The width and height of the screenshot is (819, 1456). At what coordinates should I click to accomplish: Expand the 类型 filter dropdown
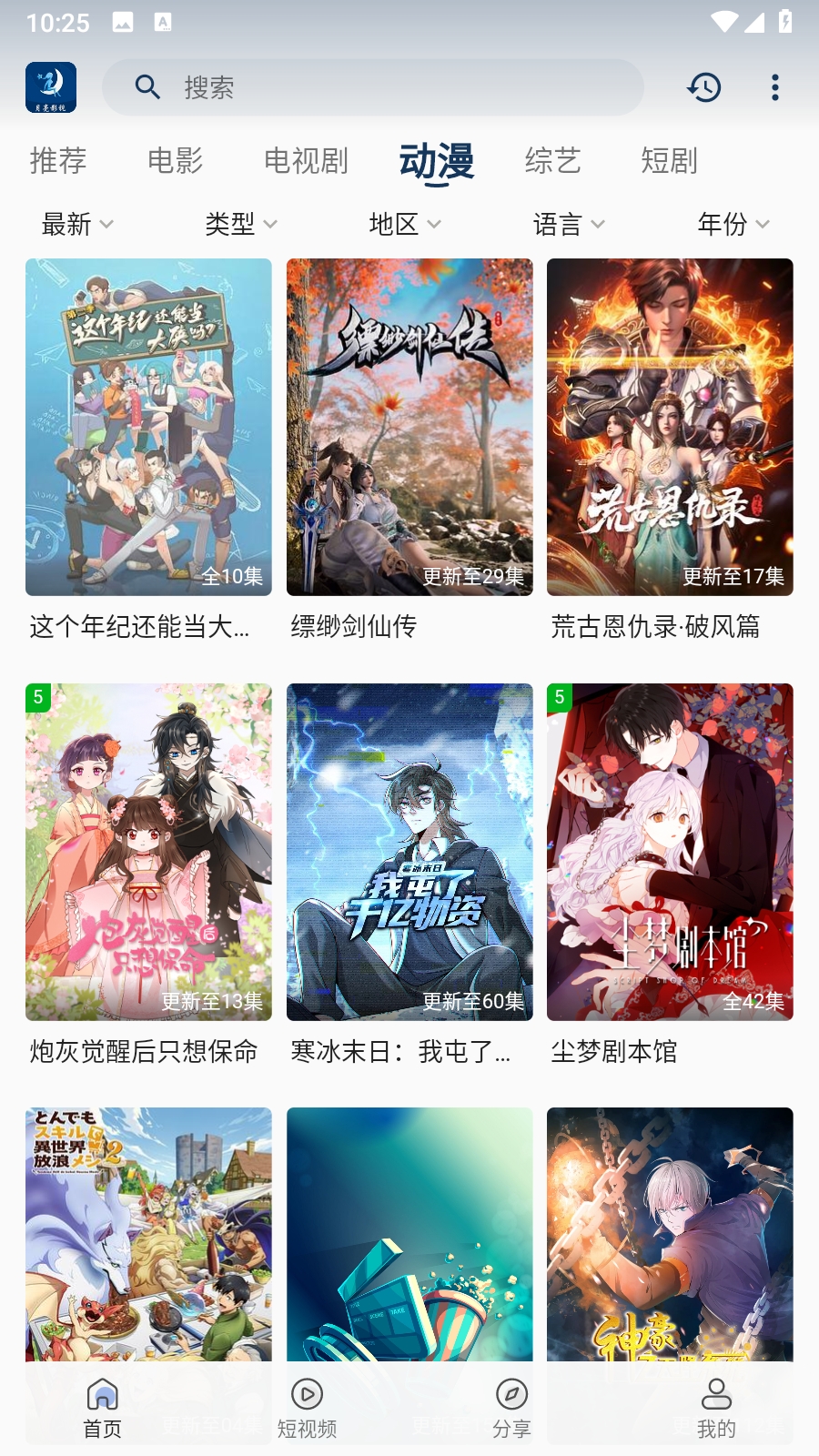tap(240, 225)
